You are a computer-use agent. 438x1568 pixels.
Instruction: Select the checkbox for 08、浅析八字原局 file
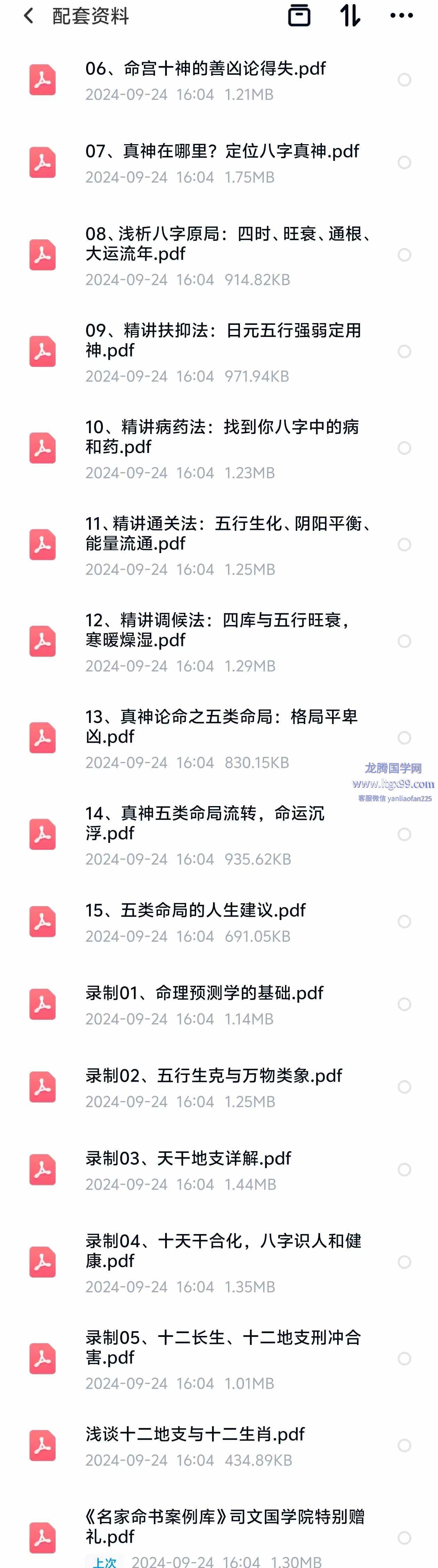click(x=404, y=255)
